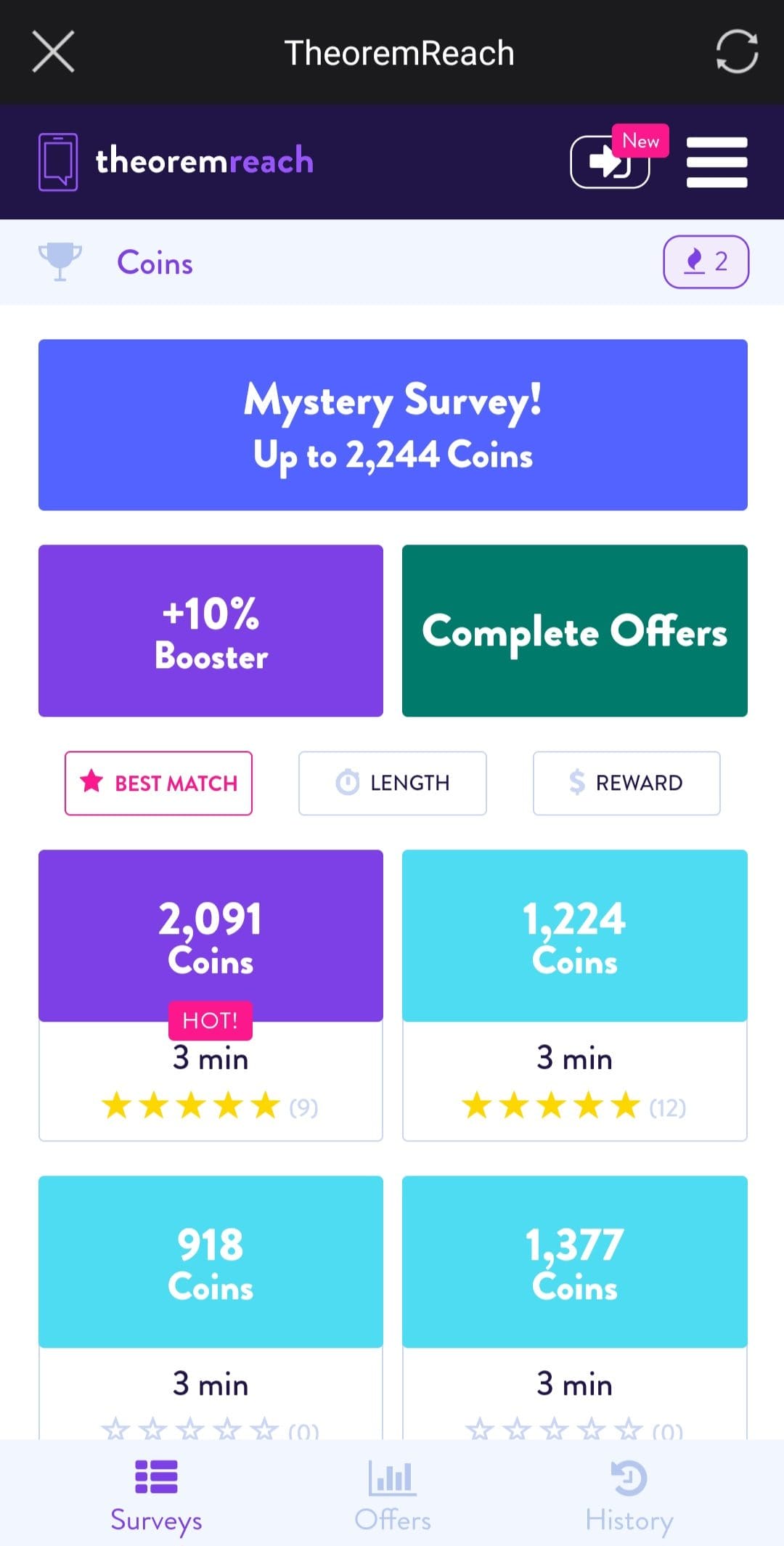Image resolution: width=784 pixels, height=1546 pixels.
Task: Open the 2,091 Coins HOT survey
Action: click(211, 995)
